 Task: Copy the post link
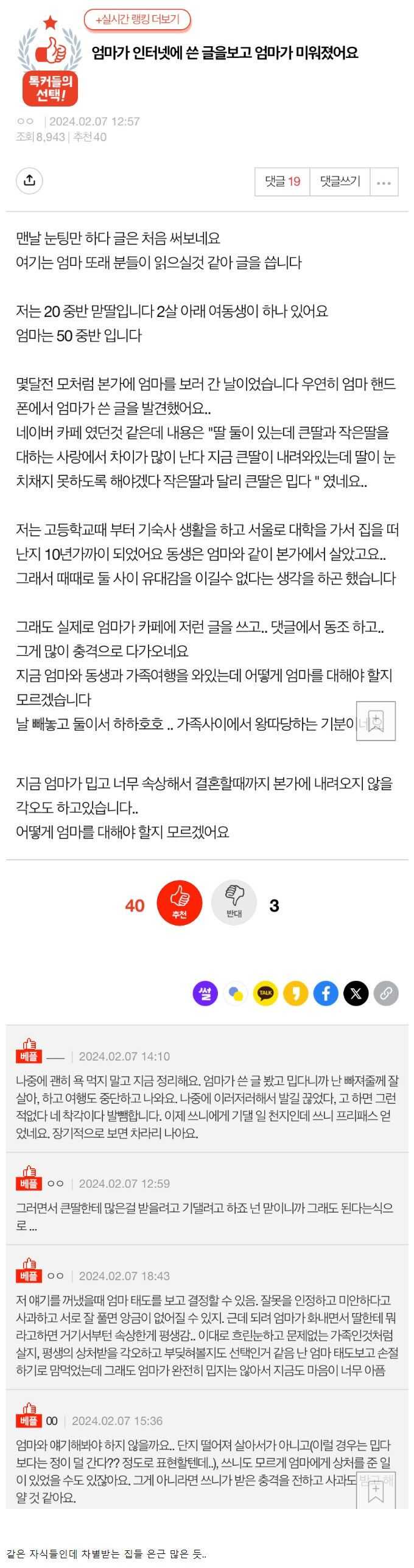click(x=386, y=994)
